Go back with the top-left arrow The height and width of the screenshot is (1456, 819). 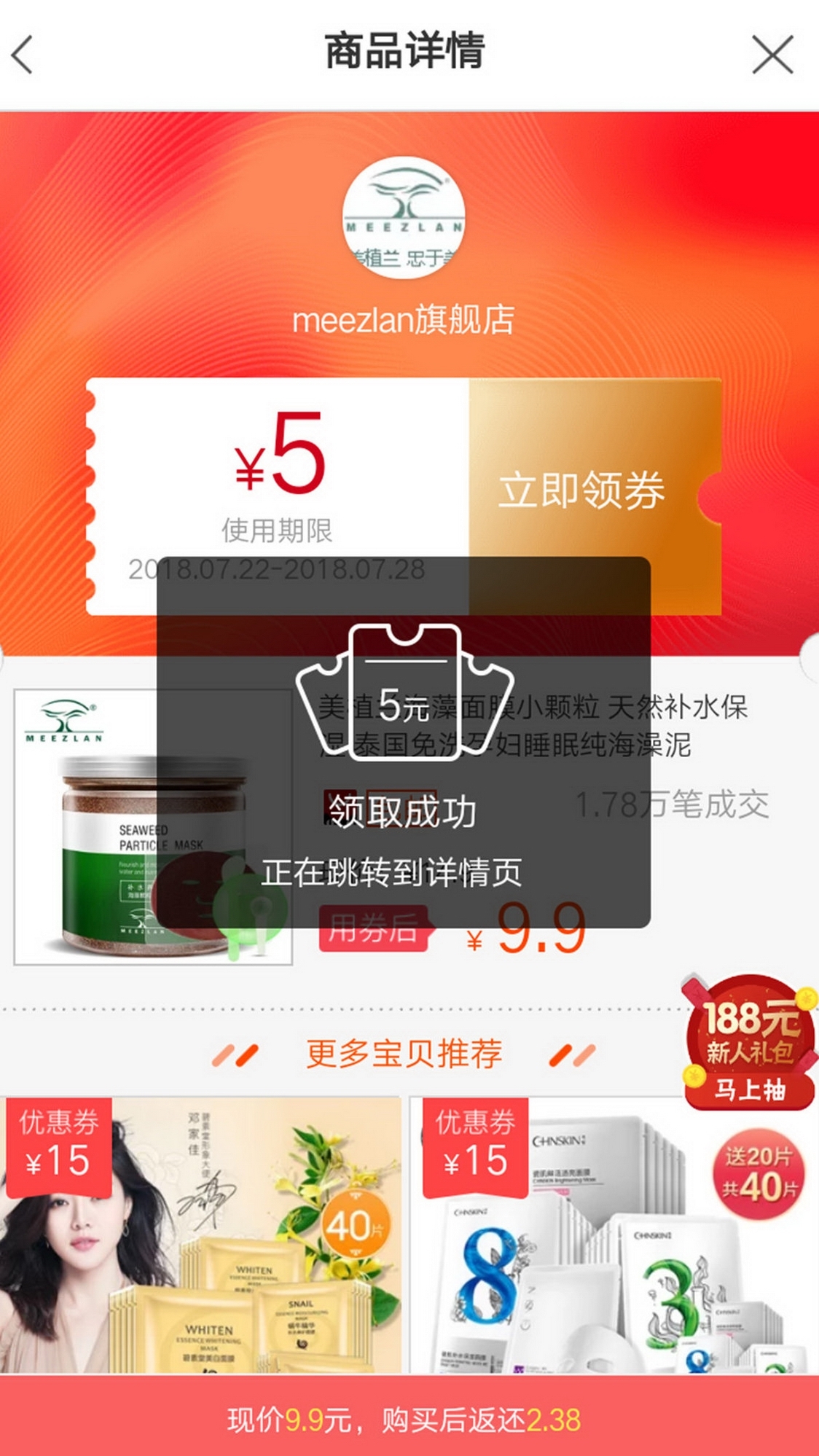[23, 55]
